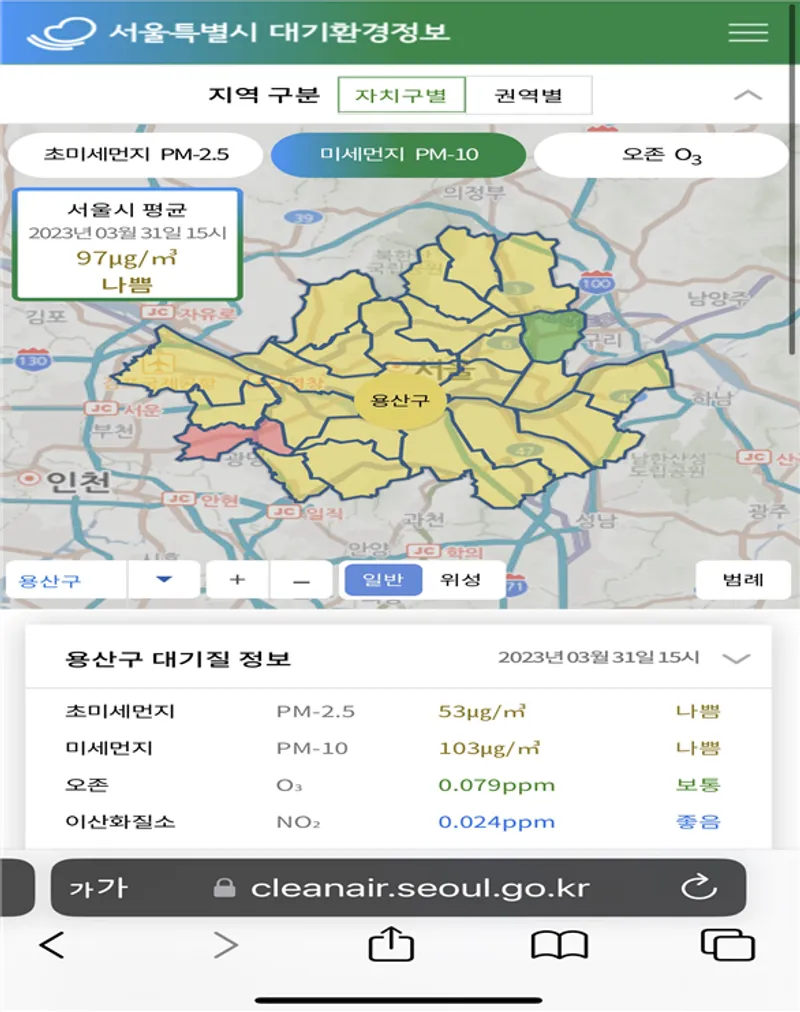Switch to the 위성 satellite view

(x=460, y=580)
